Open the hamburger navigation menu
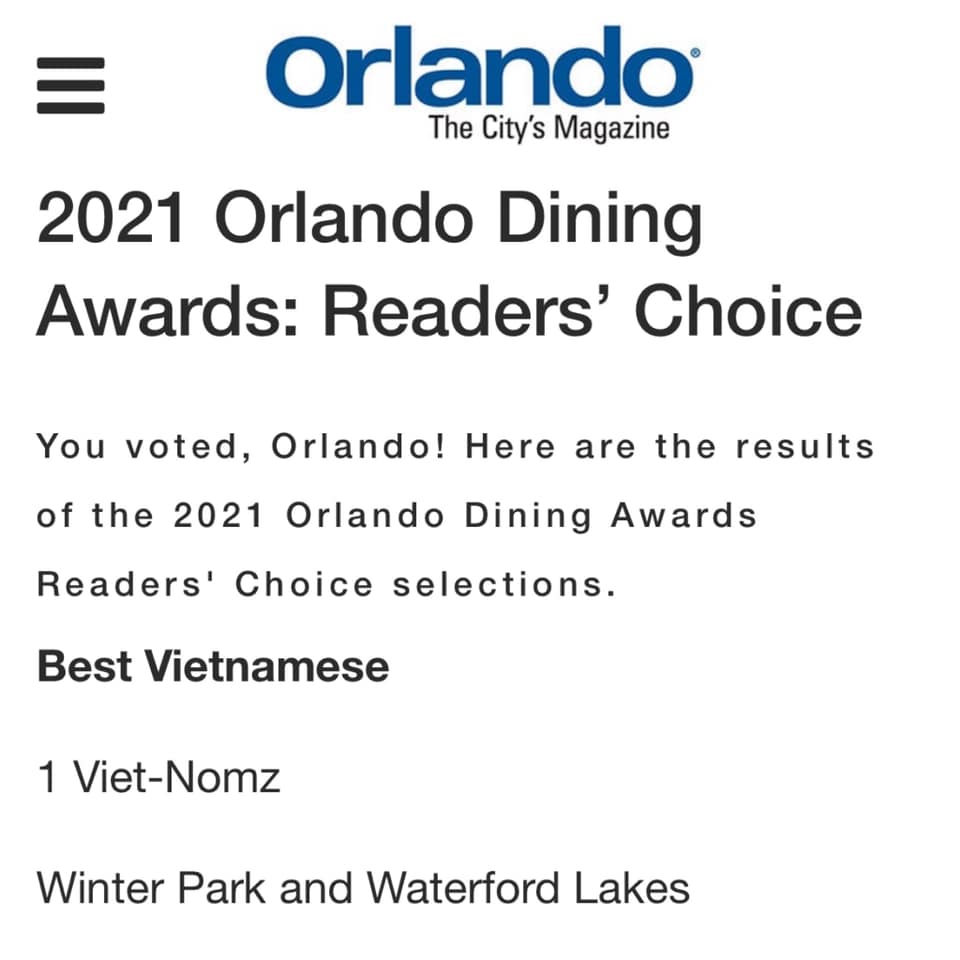The image size is (960, 960). [71, 85]
